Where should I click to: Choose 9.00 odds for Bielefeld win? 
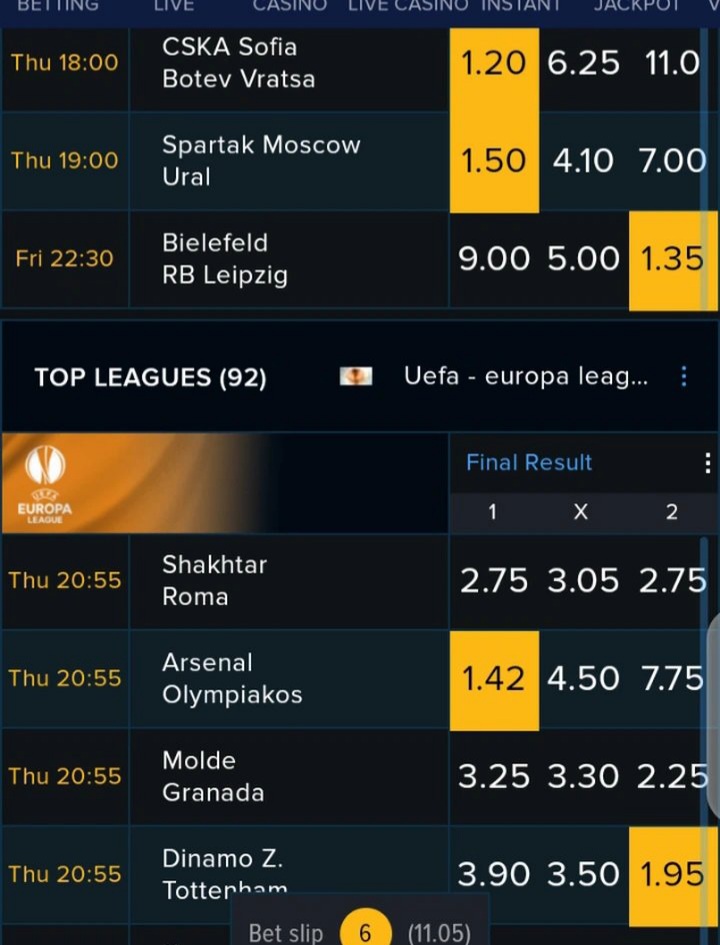coord(494,259)
